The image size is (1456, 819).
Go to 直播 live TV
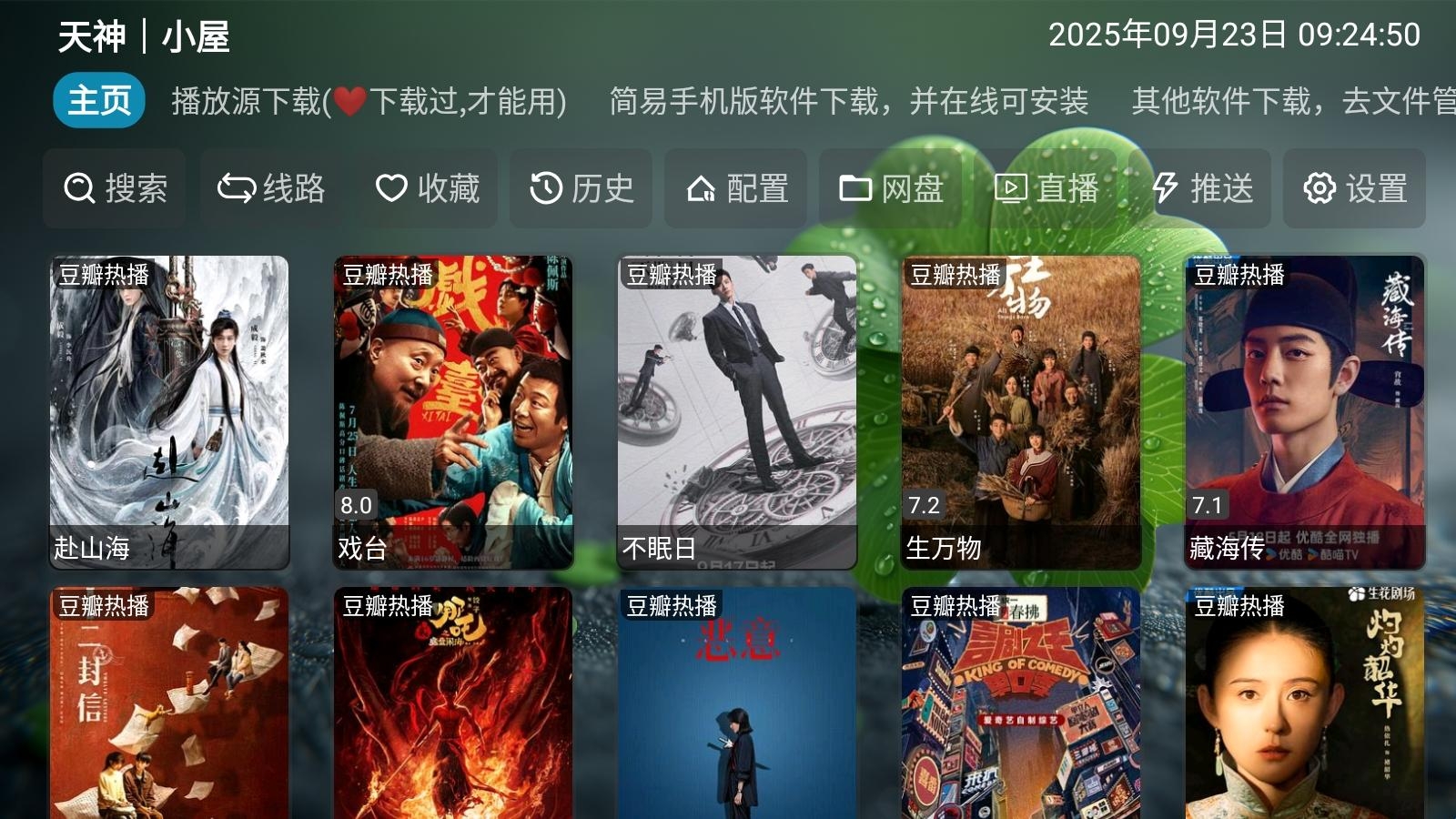click(x=1046, y=188)
